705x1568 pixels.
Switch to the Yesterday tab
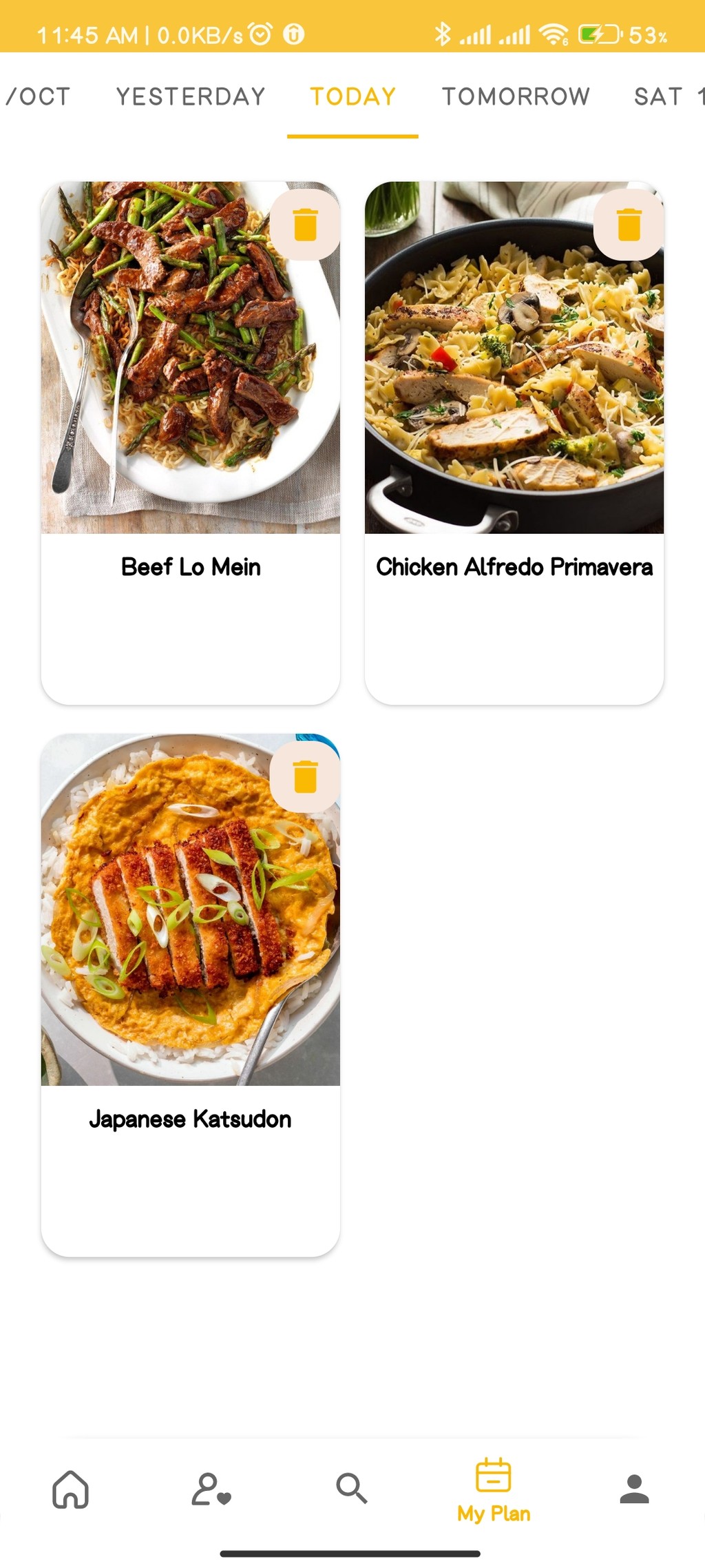(191, 96)
